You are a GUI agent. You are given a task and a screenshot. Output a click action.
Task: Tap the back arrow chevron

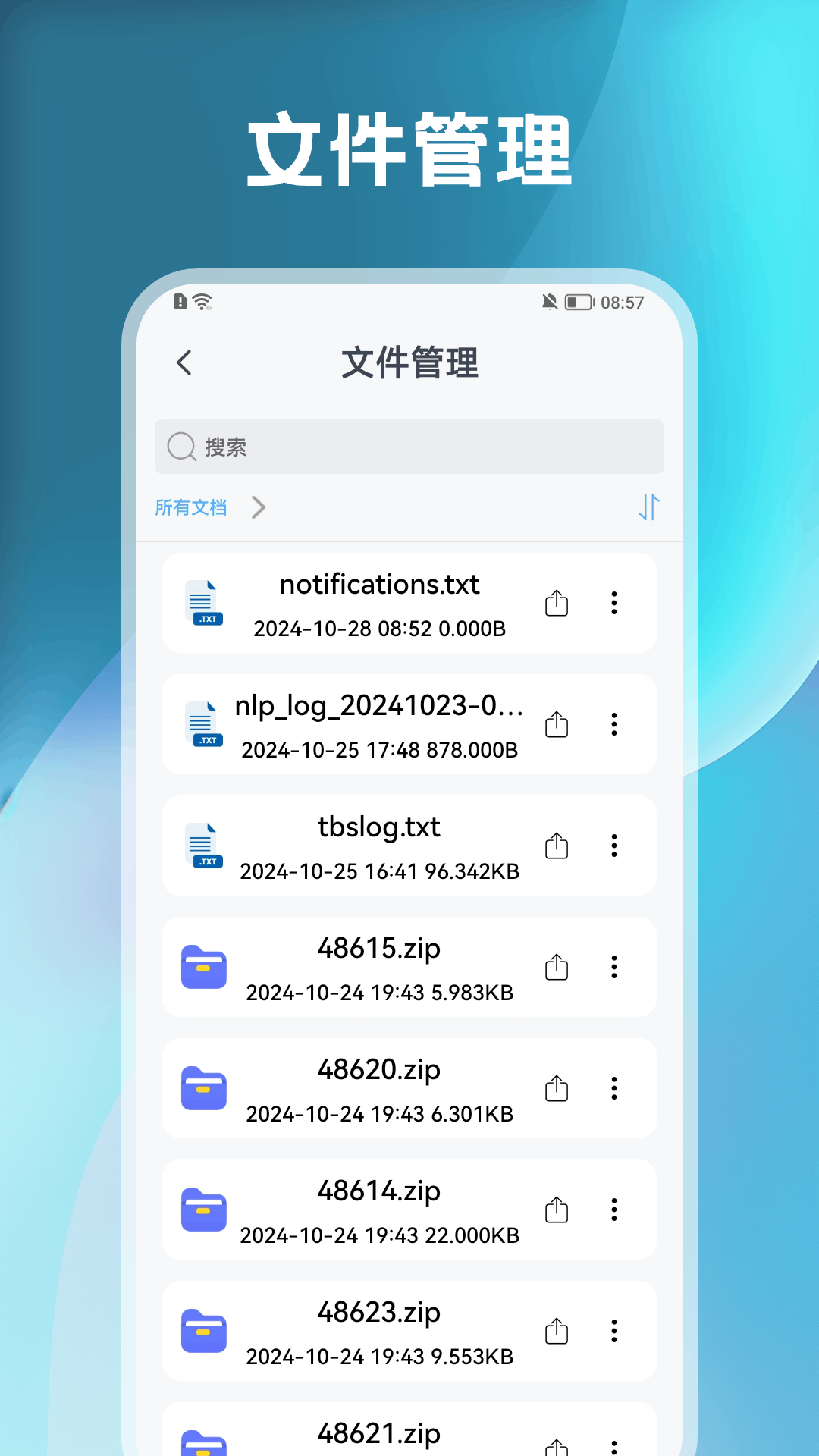184,362
